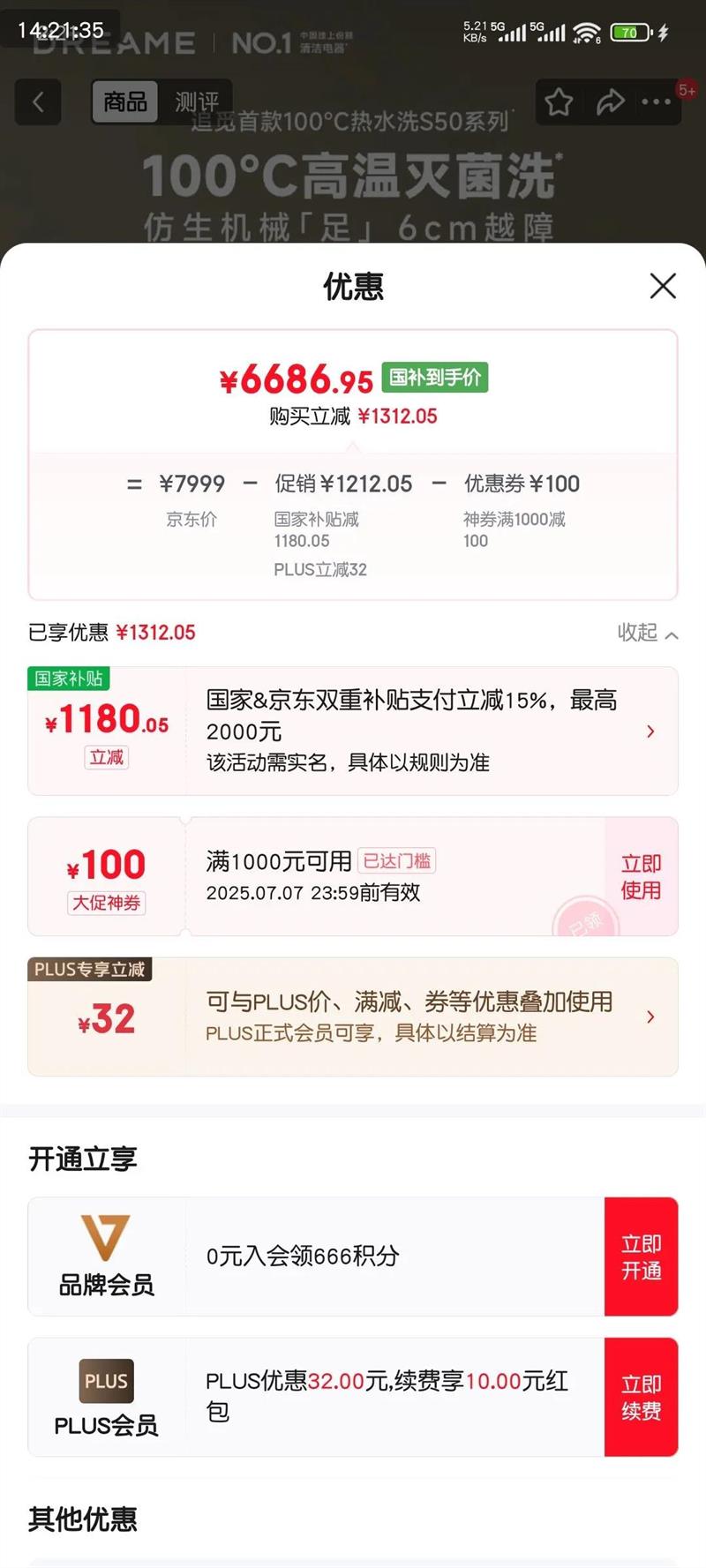This screenshot has width=706, height=1568.
Task: Open the PLUS专享立减 ¥32 details
Action: click(x=353, y=1017)
